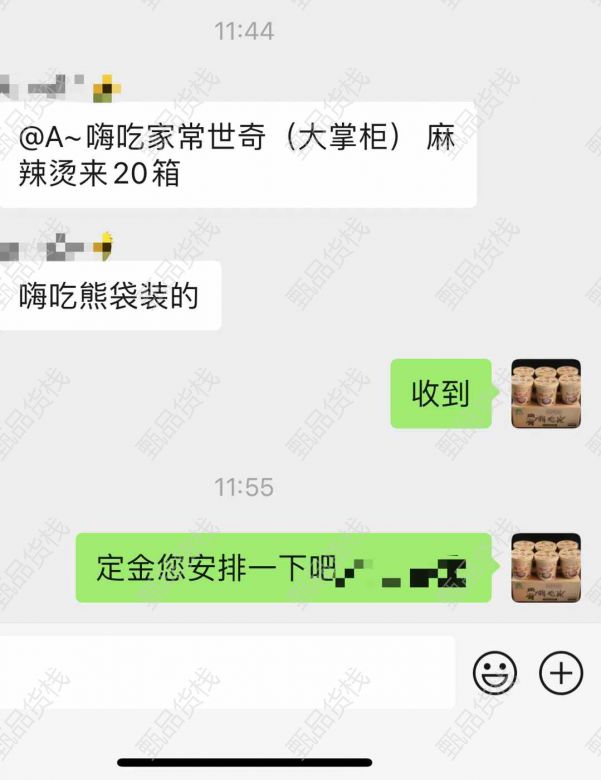
Task: Focus the message text input box
Action: (228, 673)
